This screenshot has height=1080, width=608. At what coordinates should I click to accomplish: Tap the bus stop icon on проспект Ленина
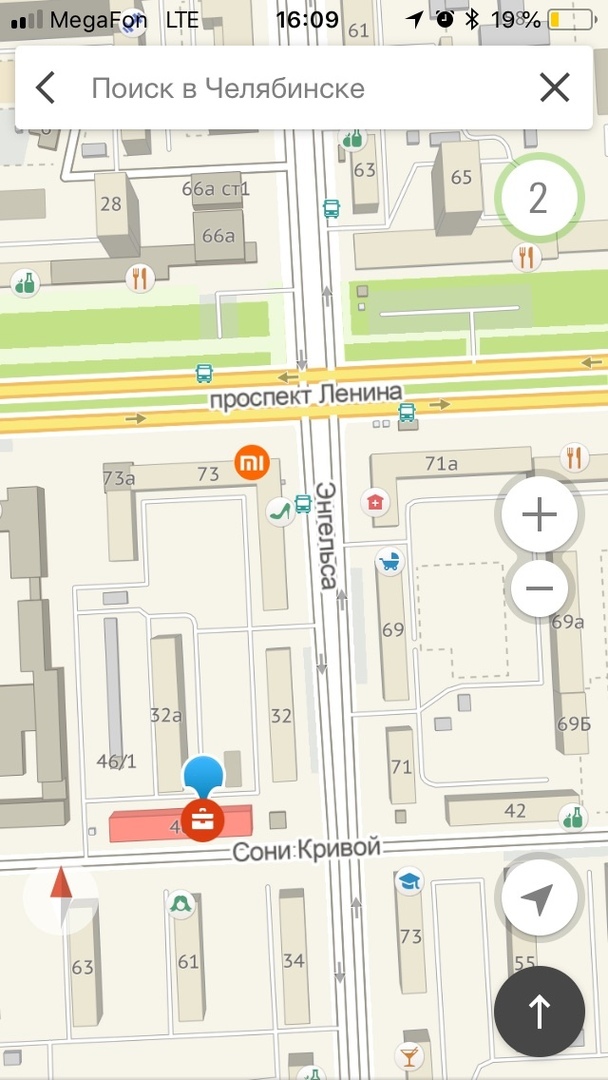click(x=204, y=374)
